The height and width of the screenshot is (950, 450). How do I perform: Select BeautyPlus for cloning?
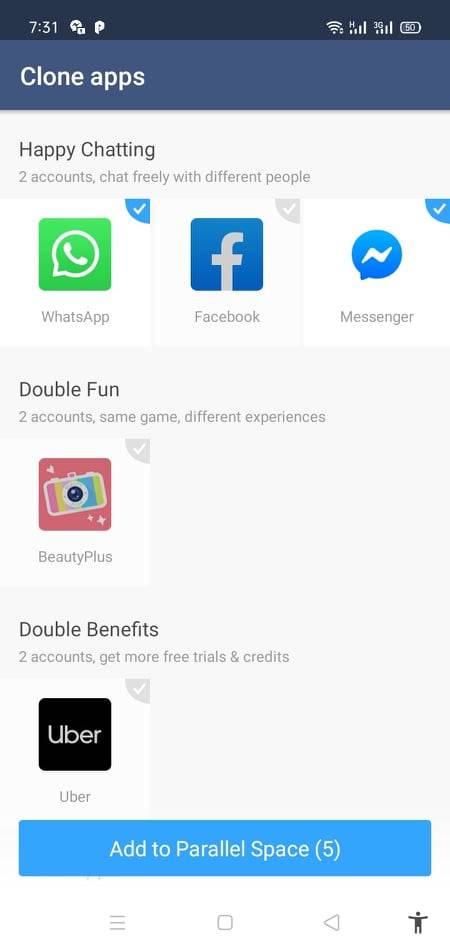pos(74,512)
